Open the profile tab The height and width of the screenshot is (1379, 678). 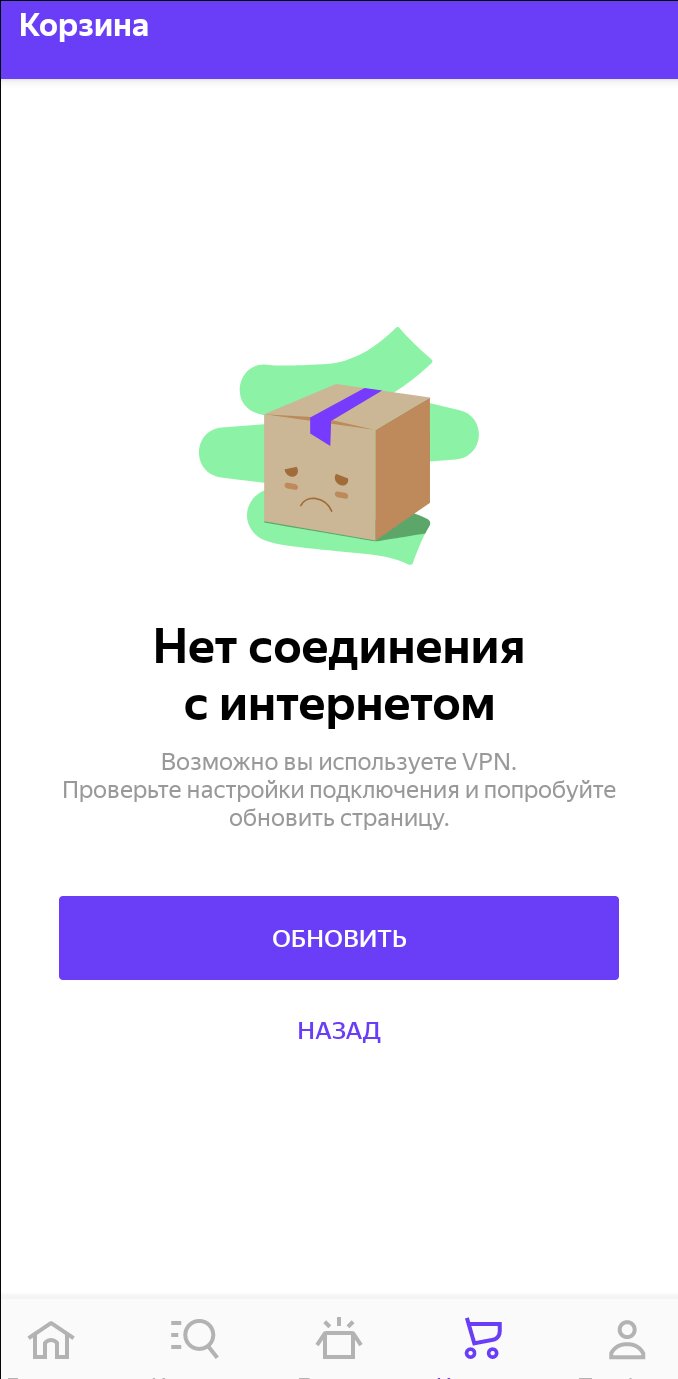[627, 1339]
